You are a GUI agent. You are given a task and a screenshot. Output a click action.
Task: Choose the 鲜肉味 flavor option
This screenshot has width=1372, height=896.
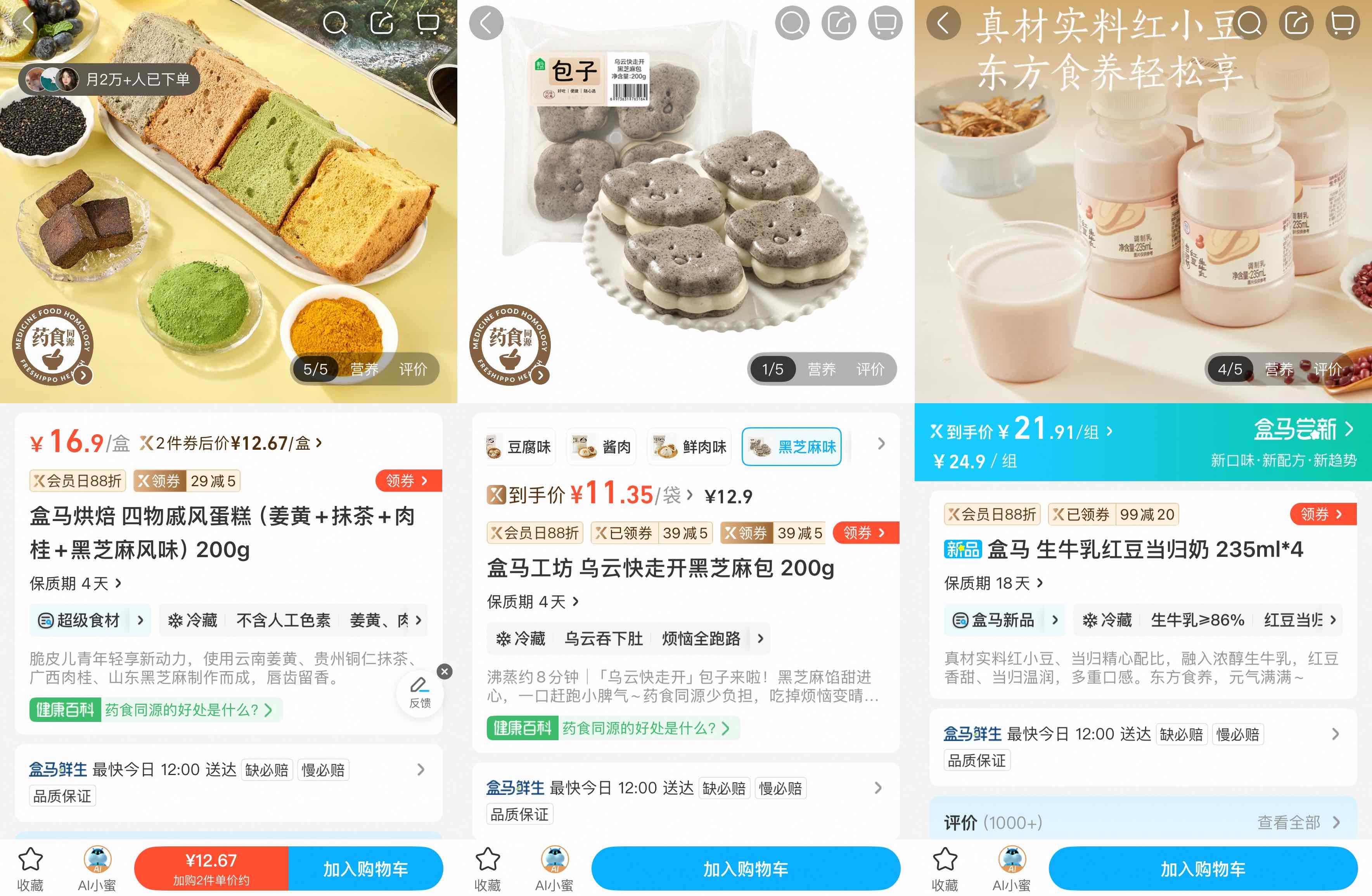pyautogui.click(x=689, y=447)
